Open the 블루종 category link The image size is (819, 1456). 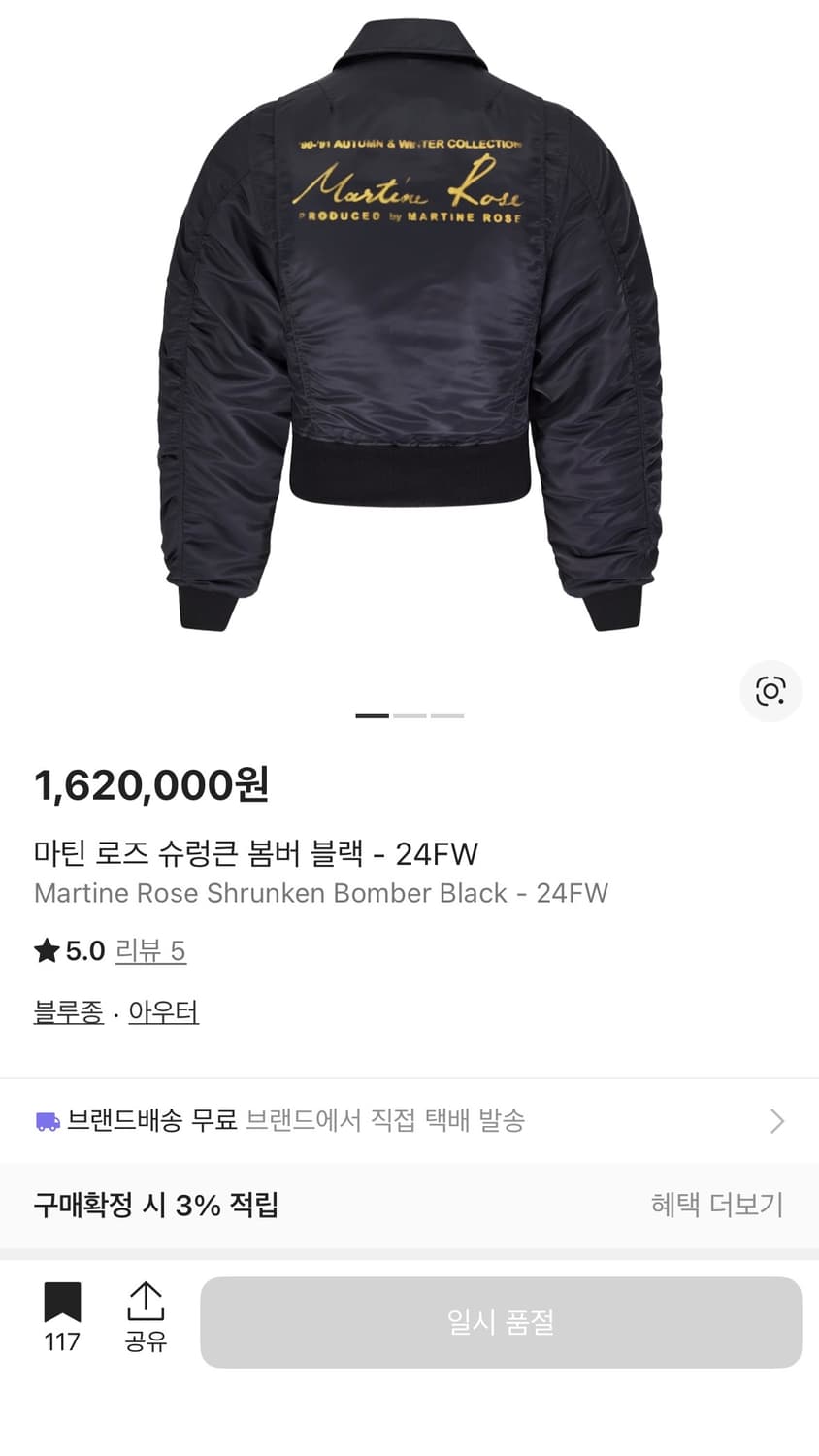point(68,1011)
